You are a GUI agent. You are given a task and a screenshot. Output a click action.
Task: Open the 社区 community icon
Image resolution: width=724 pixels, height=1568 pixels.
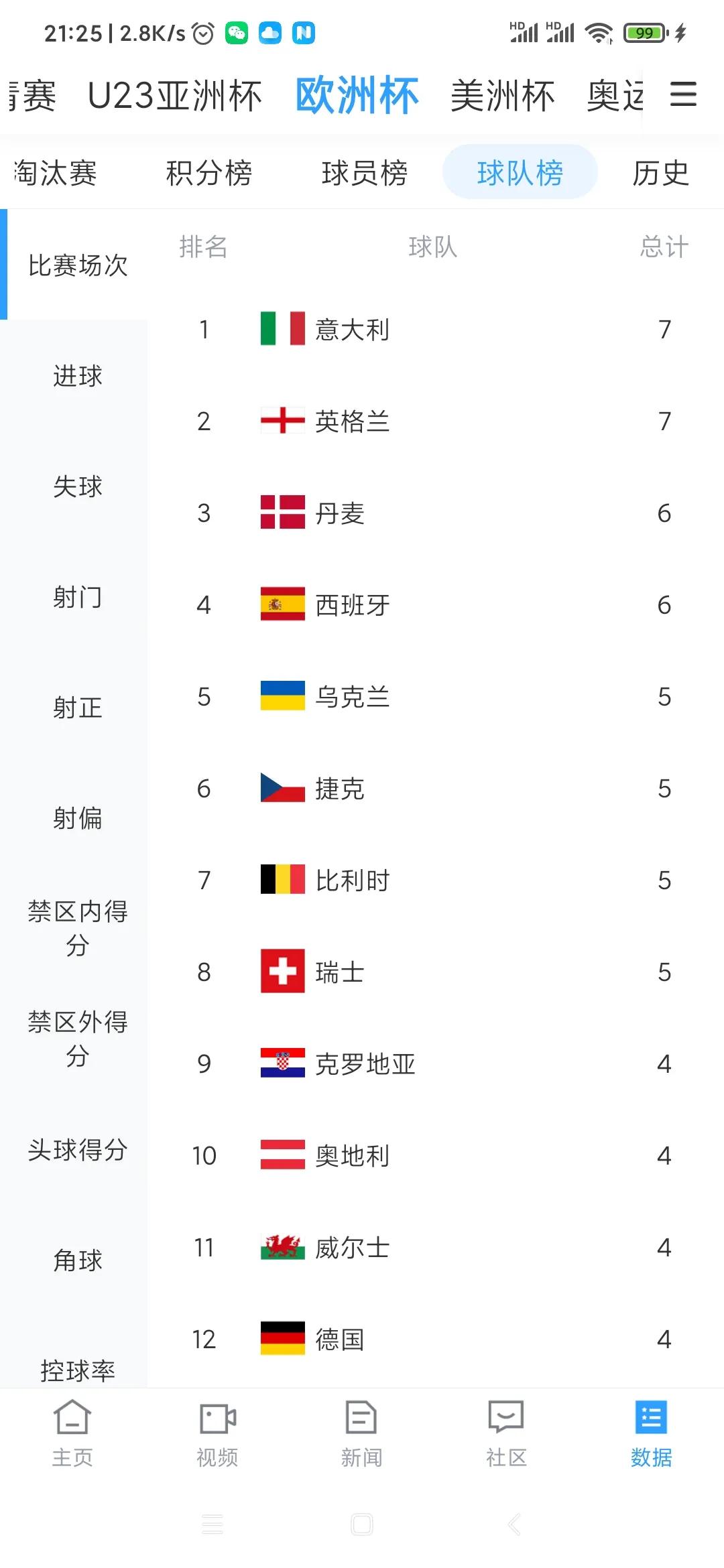[506, 1434]
